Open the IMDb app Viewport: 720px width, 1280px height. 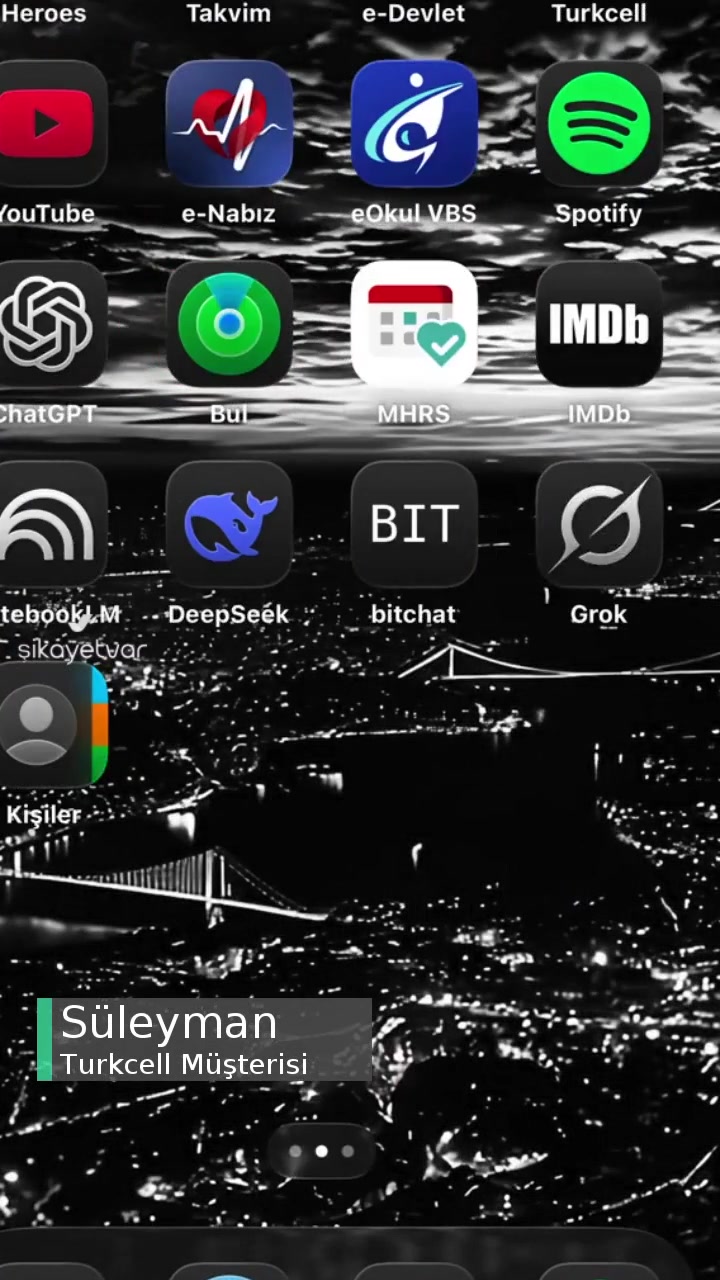pyautogui.click(x=599, y=324)
